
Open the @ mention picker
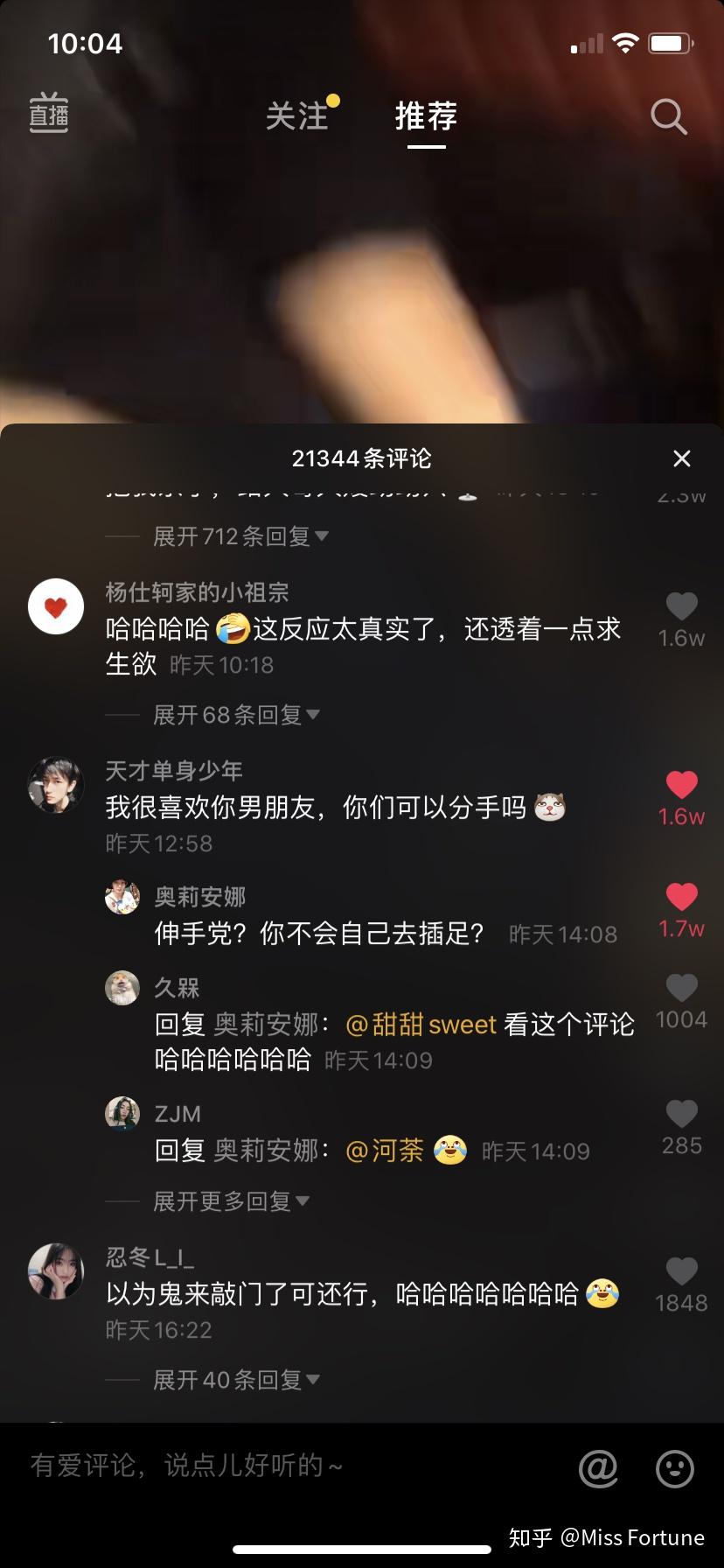599,1468
